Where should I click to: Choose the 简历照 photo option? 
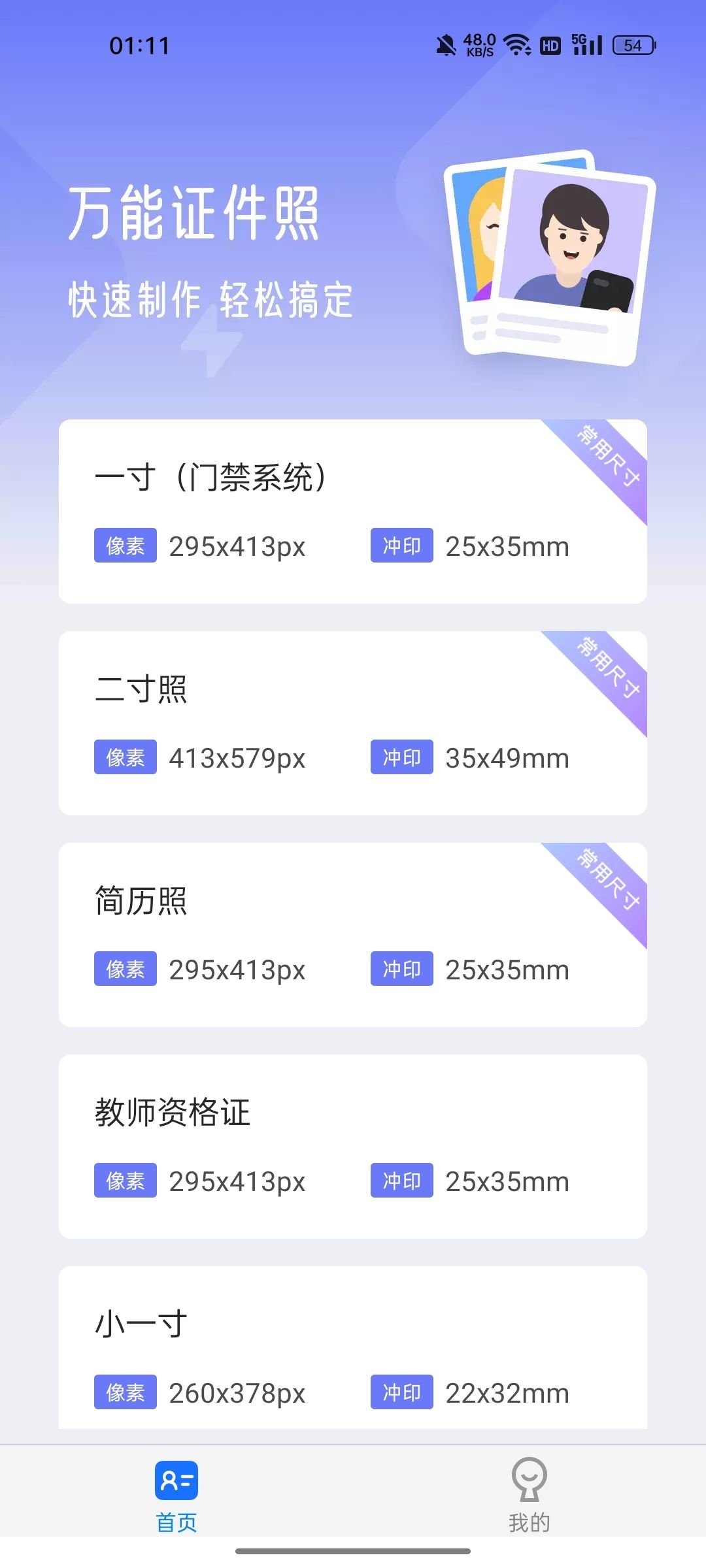click(x=353, y=934)
